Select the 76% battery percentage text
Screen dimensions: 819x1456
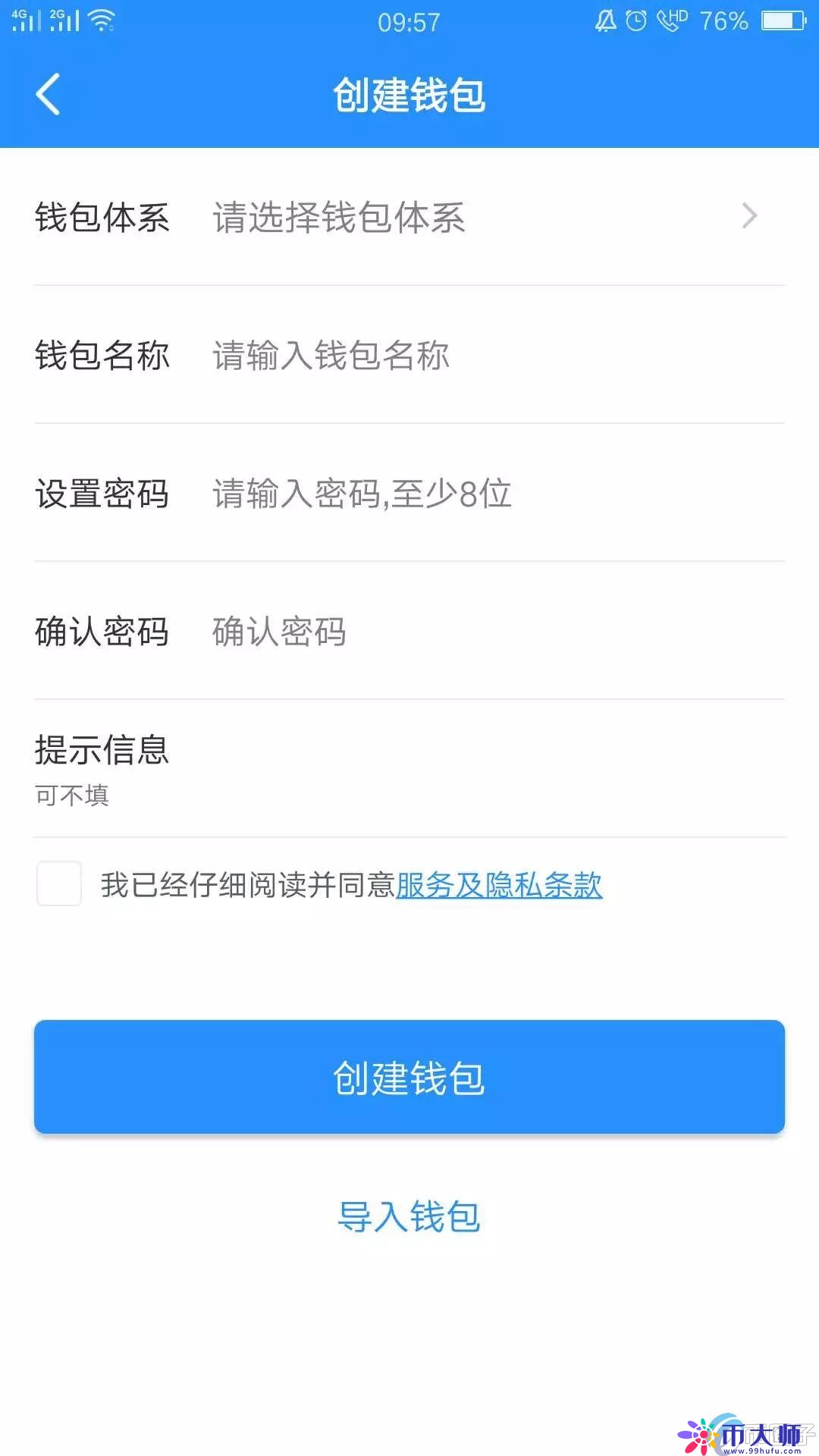(724, 20)
